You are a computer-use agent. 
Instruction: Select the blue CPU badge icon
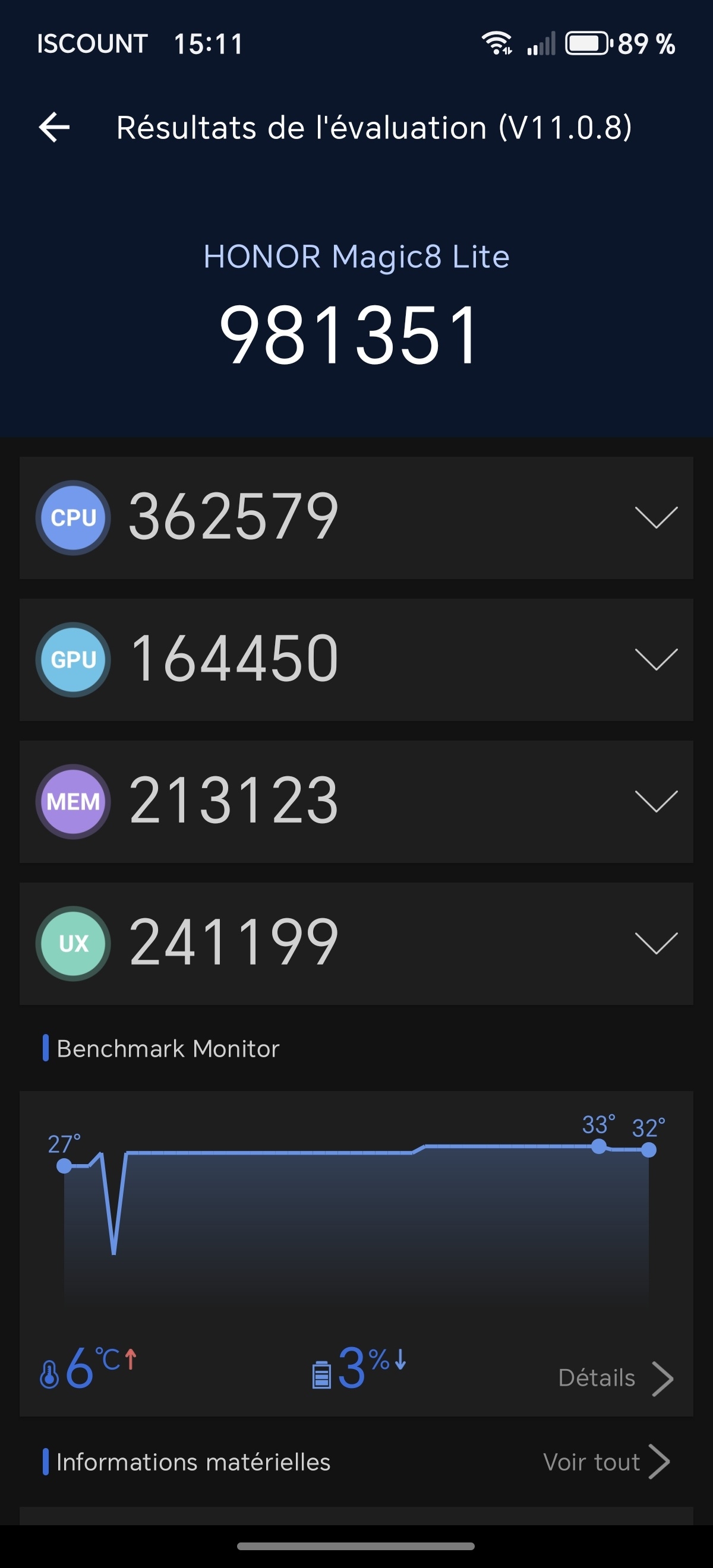tap(72, 517)
